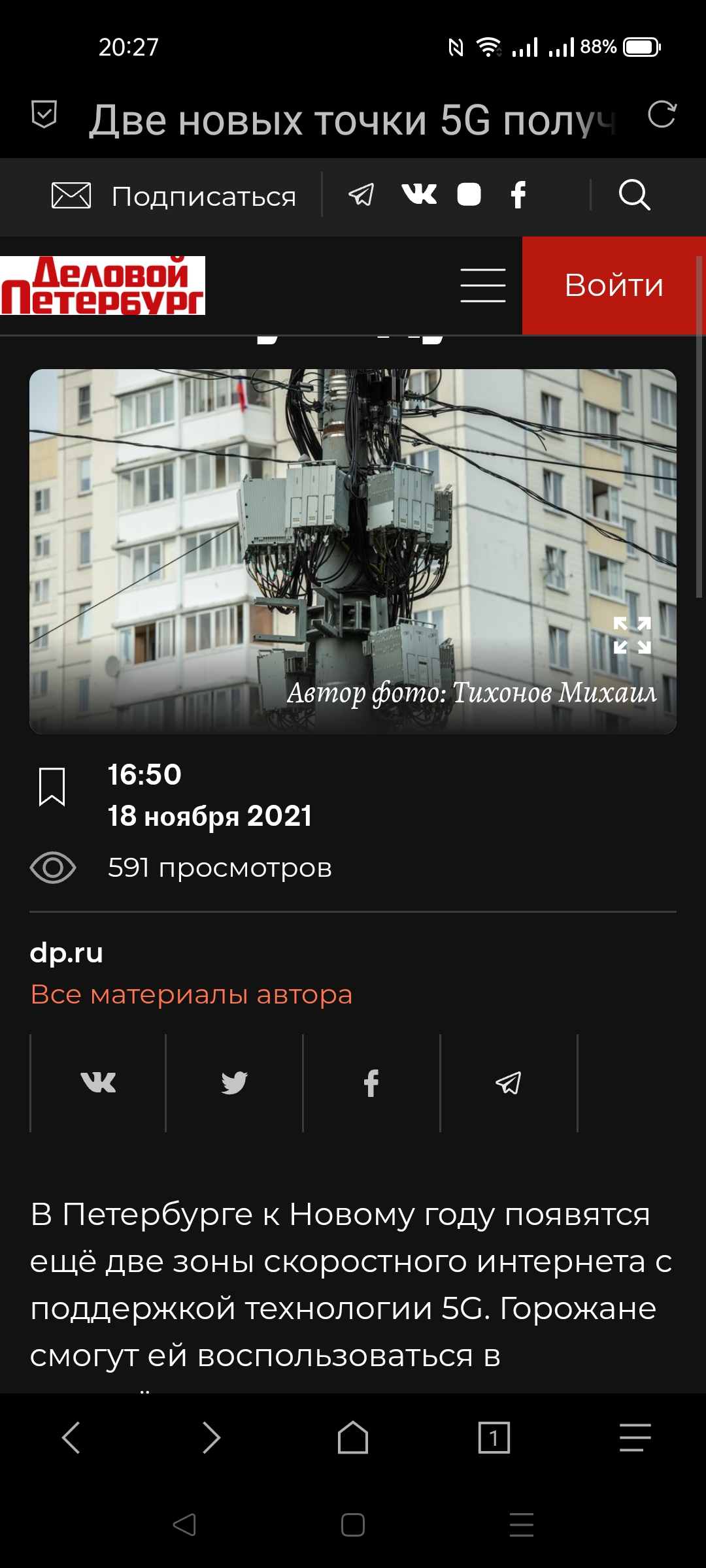Share the article on Twitter
706x1568 pixels.
pyautogui.click(x=234, y=1083)
